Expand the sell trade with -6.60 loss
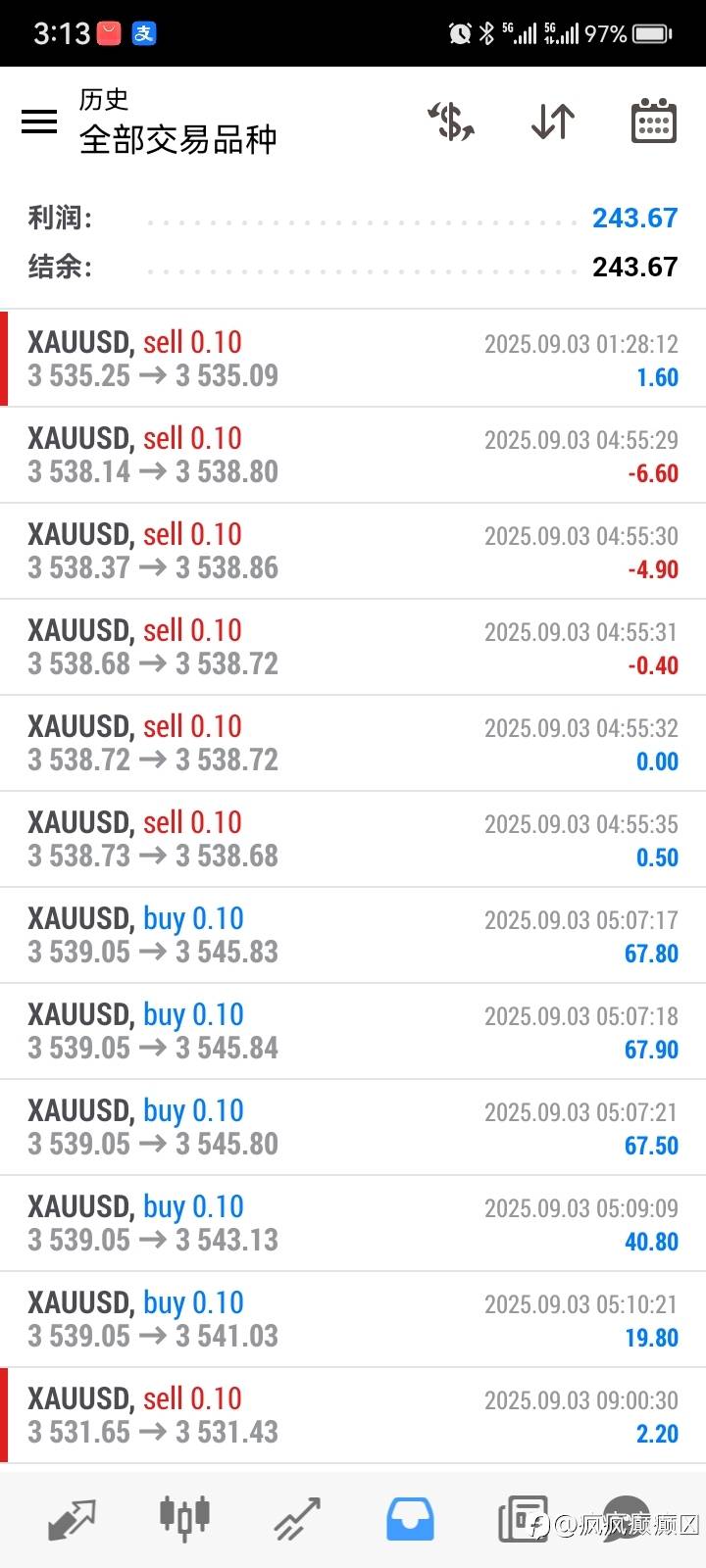The width and height of the screenshot is (706, 1568). (x=353, y=455)
